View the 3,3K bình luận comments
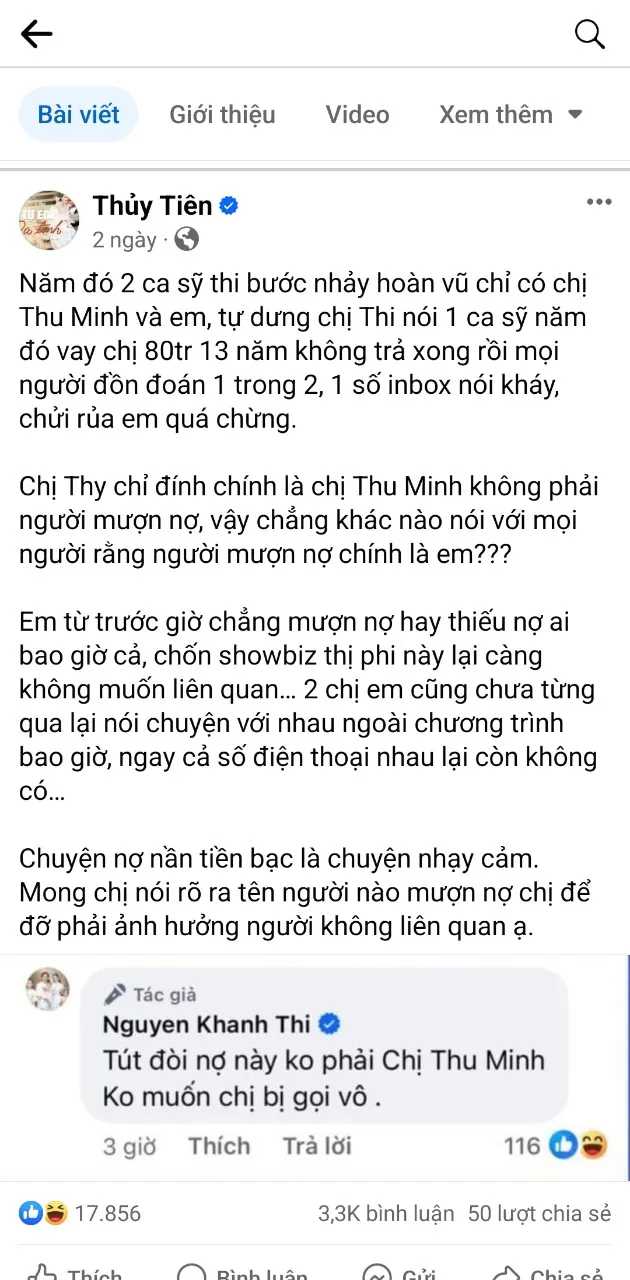This screenshot has width=630, height=1280. (x=386, y=1213)
